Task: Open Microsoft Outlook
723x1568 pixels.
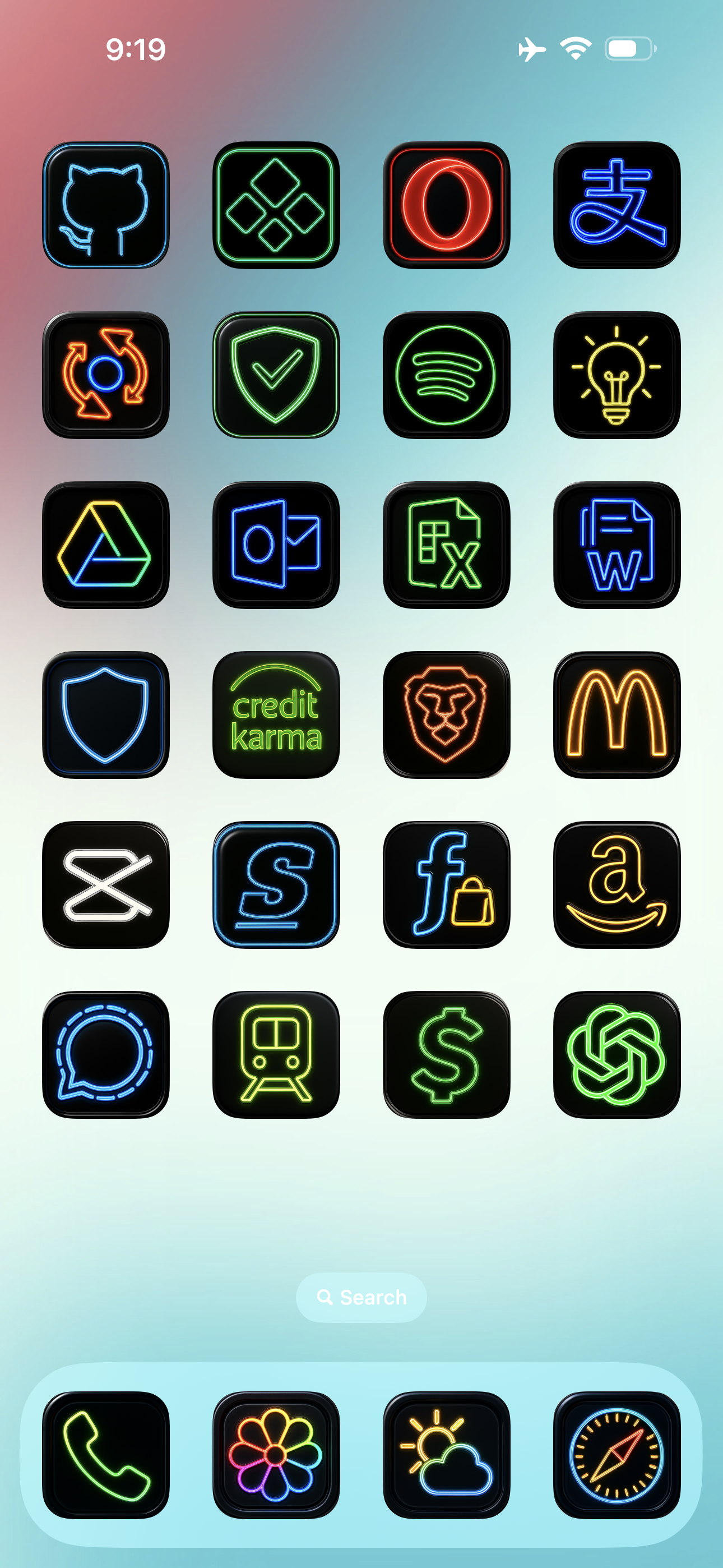Action: click(276, 545)
